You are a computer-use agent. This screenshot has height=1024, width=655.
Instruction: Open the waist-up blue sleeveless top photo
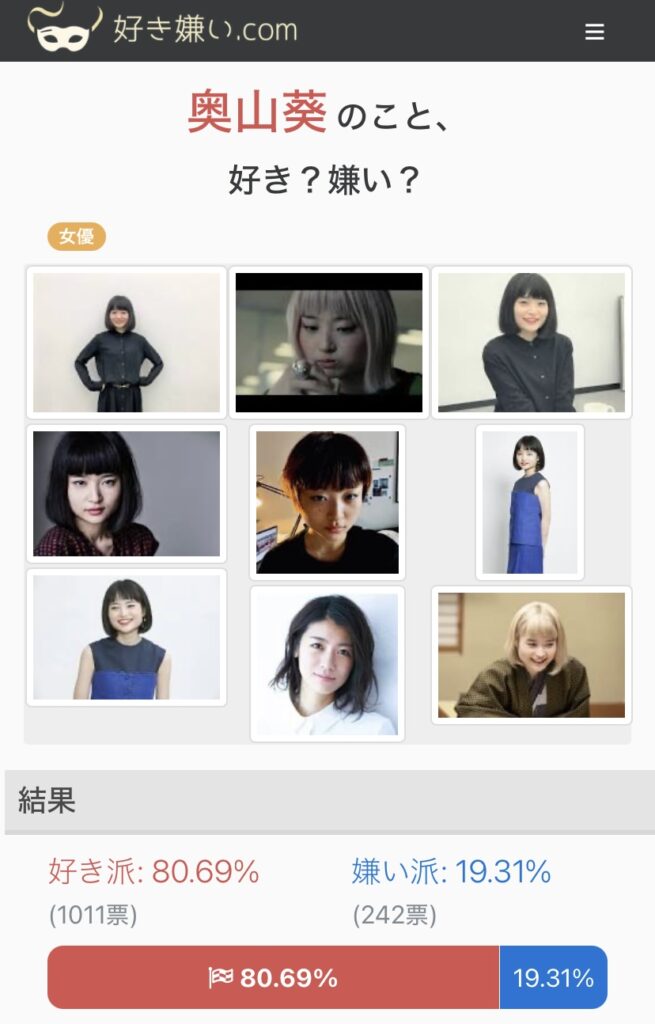126,637
